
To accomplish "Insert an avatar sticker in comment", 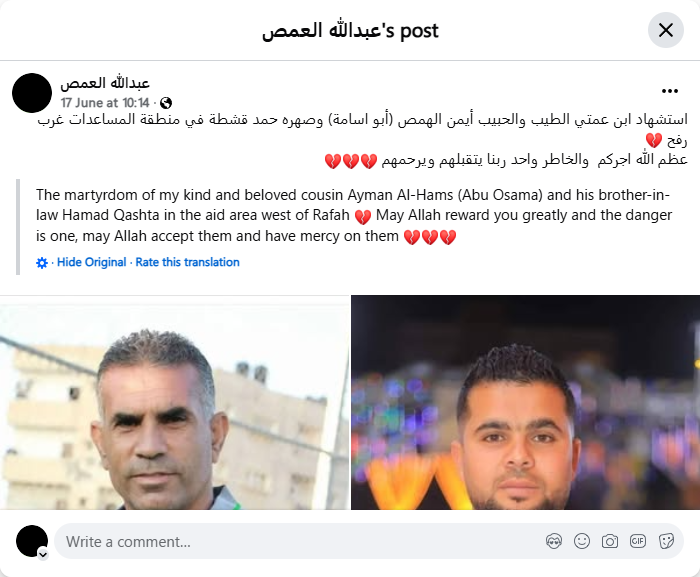I will (x=554, y=542).
